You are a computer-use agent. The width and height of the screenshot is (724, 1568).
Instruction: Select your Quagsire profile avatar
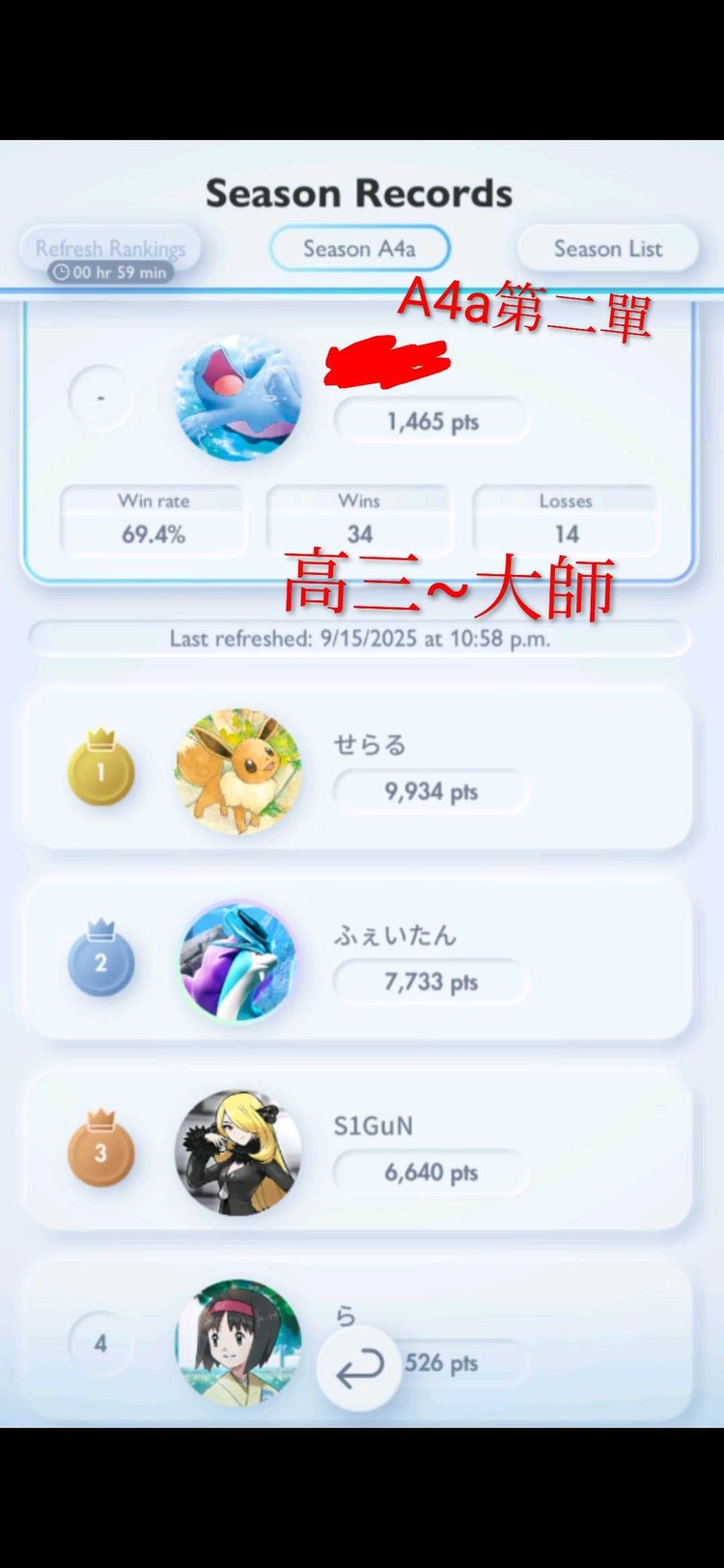237,399
